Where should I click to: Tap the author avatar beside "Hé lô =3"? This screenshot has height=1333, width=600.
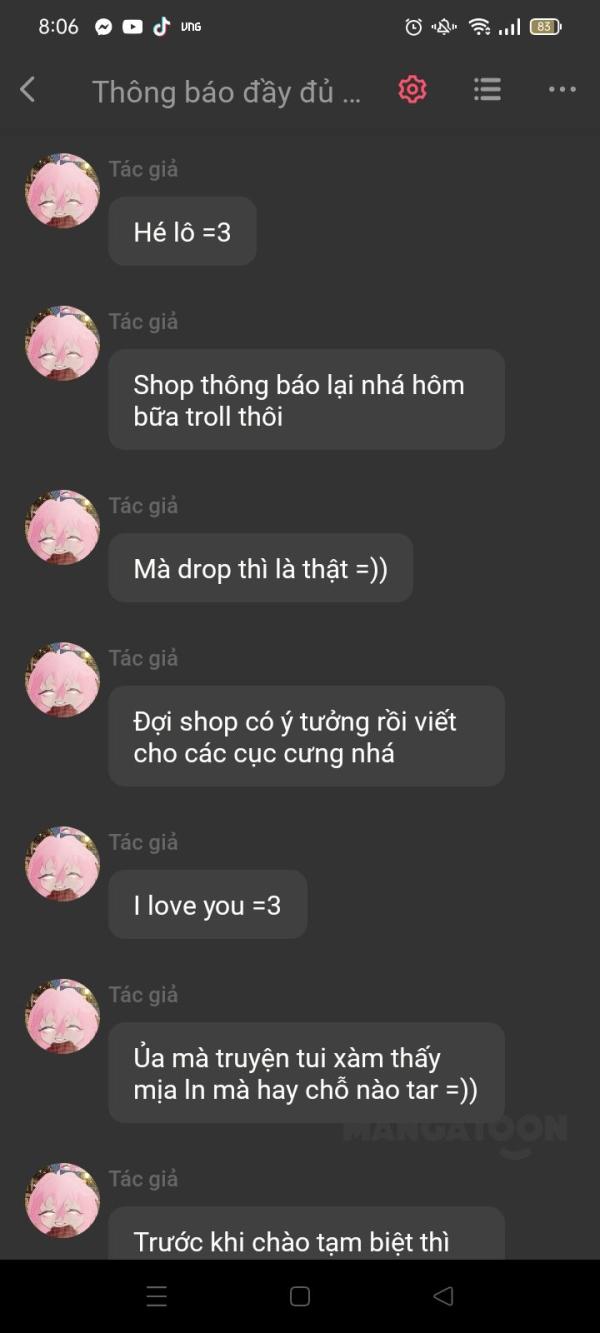(x=62, y=191)
